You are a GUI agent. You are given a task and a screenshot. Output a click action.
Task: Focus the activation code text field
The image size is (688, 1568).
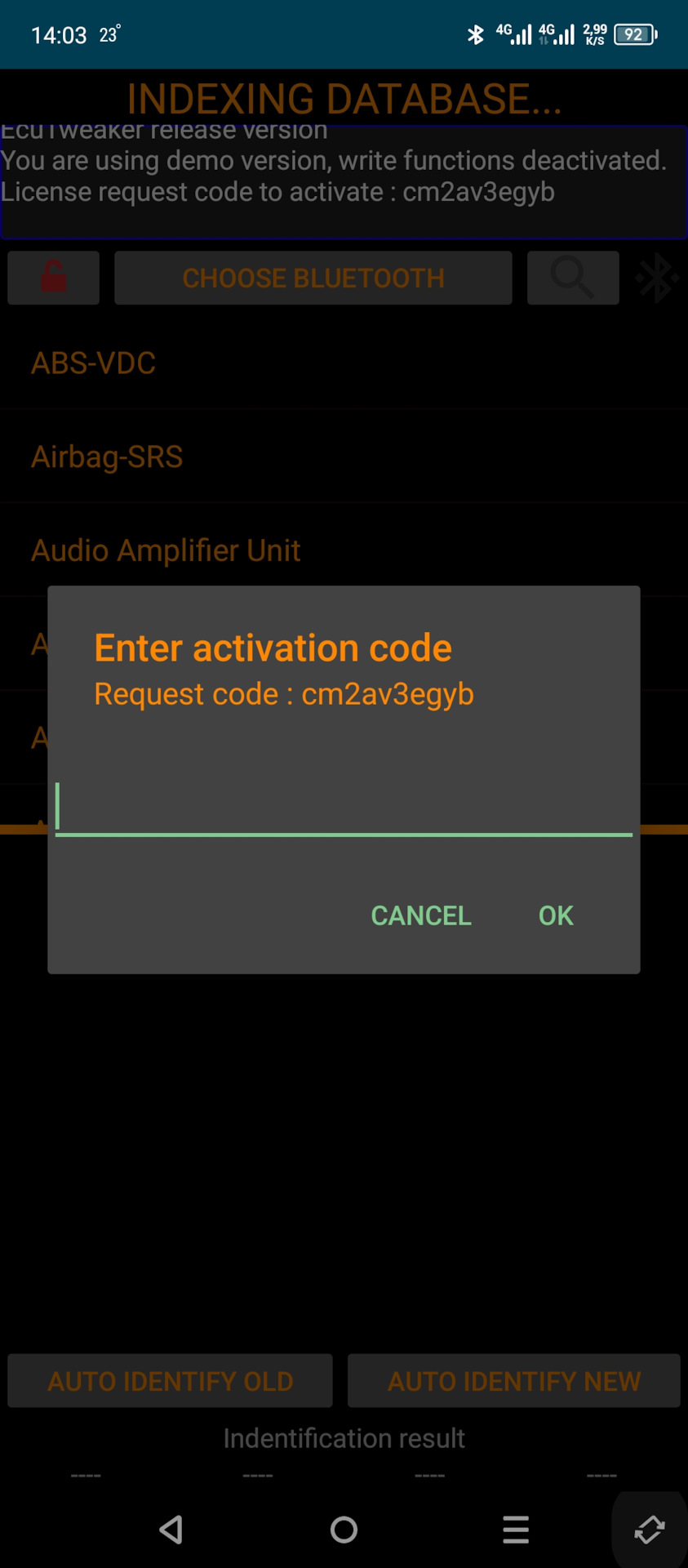click(343, 807)
